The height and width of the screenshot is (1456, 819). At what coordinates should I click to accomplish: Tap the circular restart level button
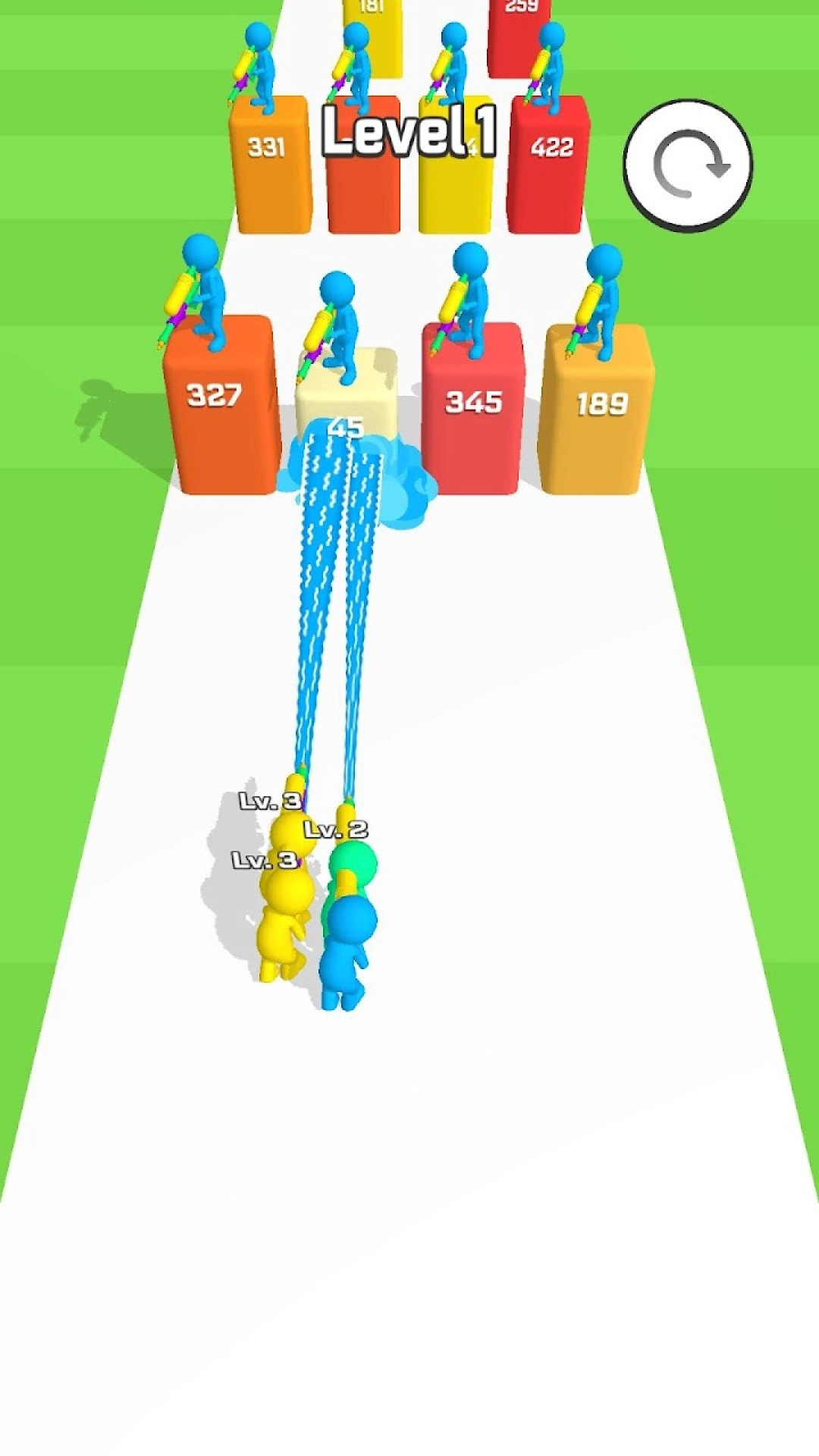(x=688, y=165)
